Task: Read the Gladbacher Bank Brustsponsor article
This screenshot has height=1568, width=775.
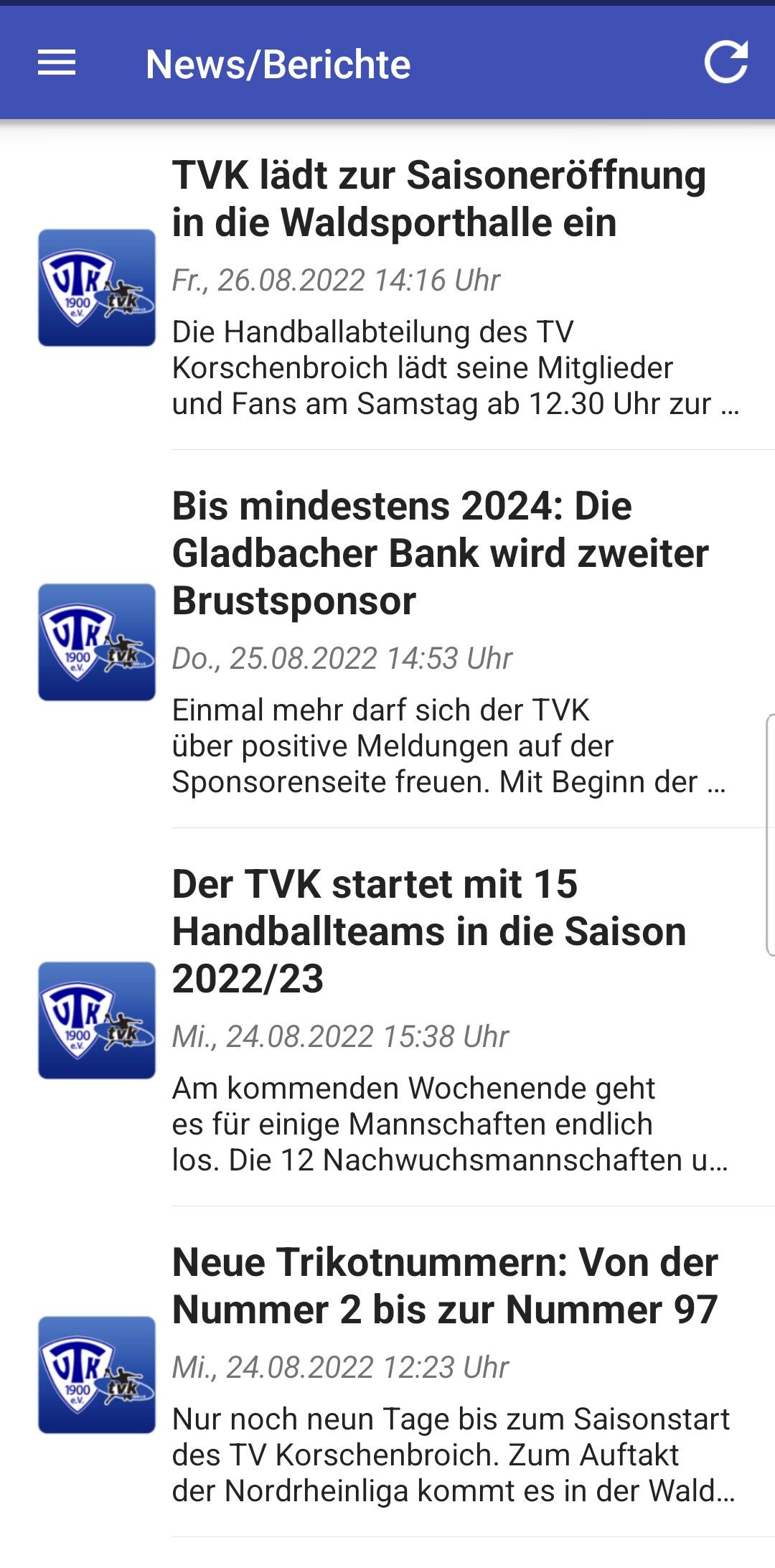Action: point(439,553)
